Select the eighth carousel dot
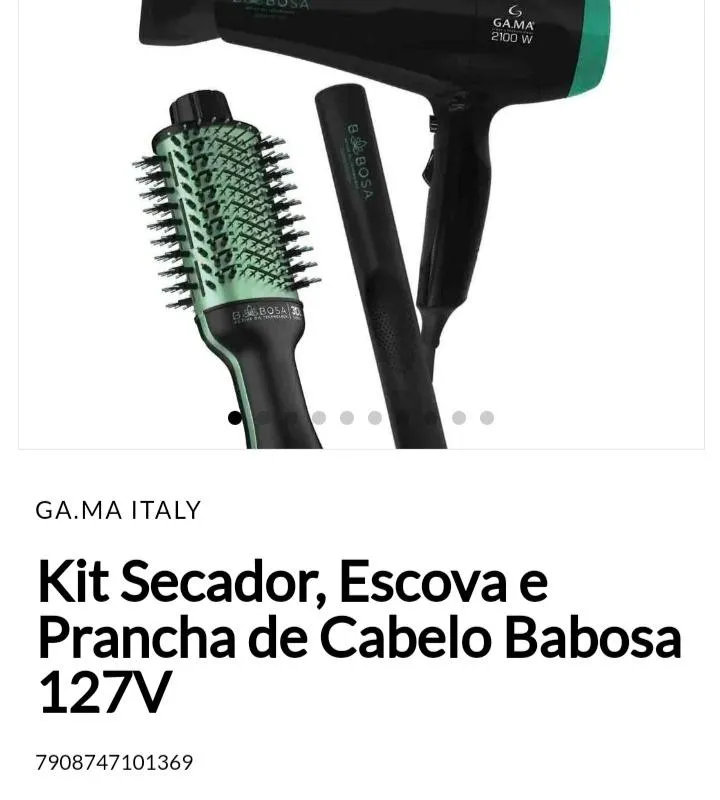Viewport: 720px width, 800px height. [431, 417]
